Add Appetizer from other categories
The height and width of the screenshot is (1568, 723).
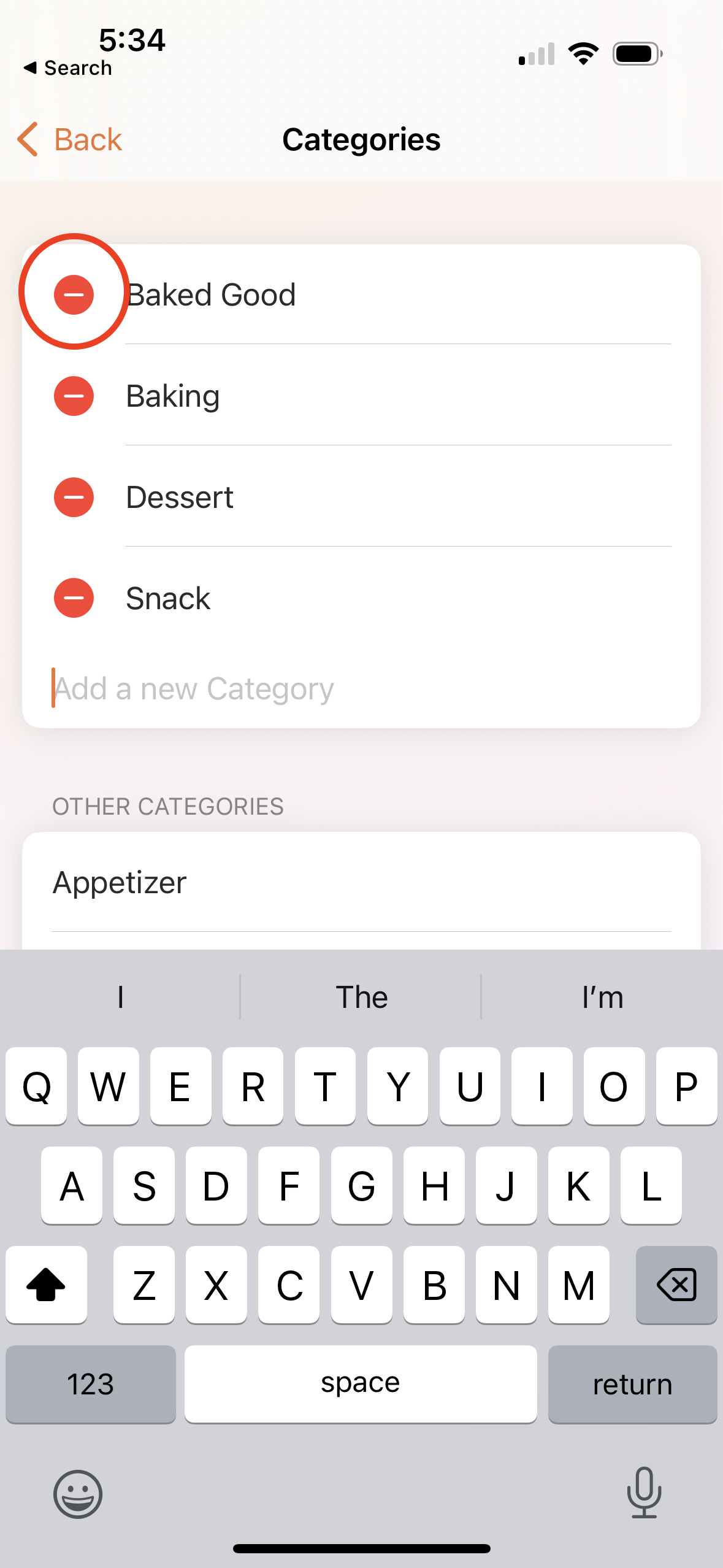pyautogui.click(x=361, y=882)
